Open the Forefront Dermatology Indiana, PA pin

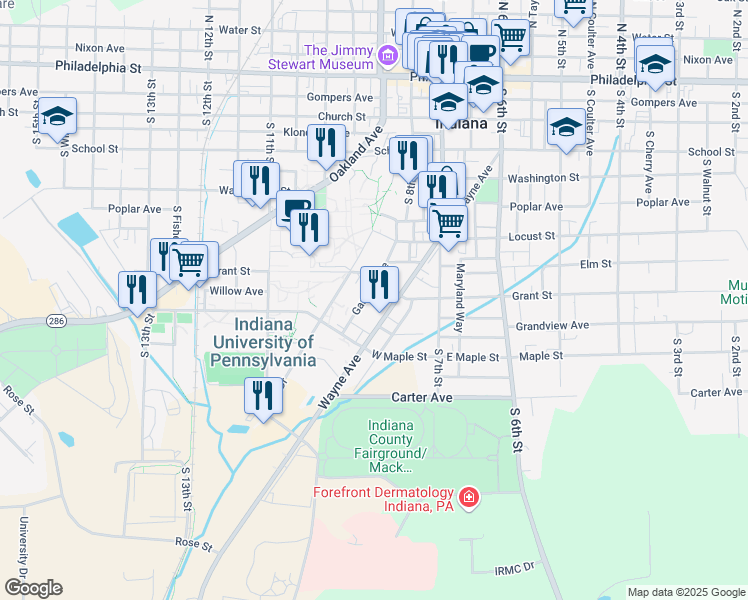tap(469, 498)
